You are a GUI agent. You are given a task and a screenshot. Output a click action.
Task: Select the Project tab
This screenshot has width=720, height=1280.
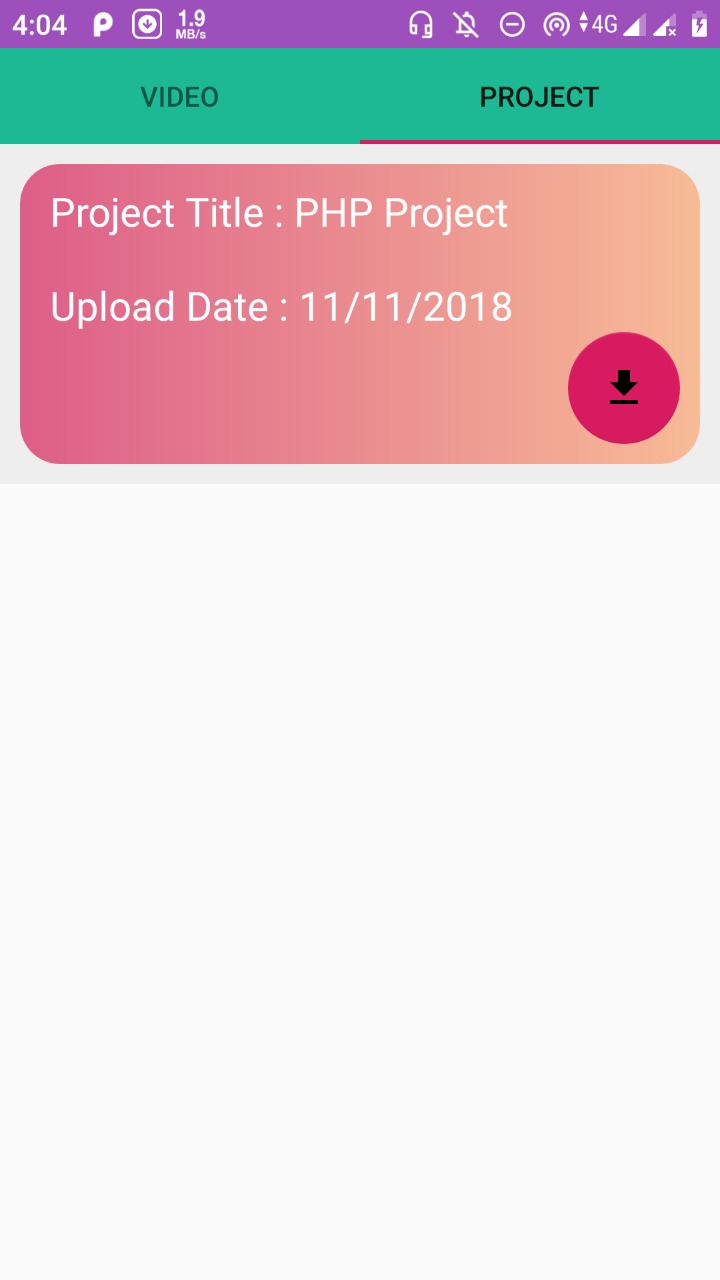point(539,97)
